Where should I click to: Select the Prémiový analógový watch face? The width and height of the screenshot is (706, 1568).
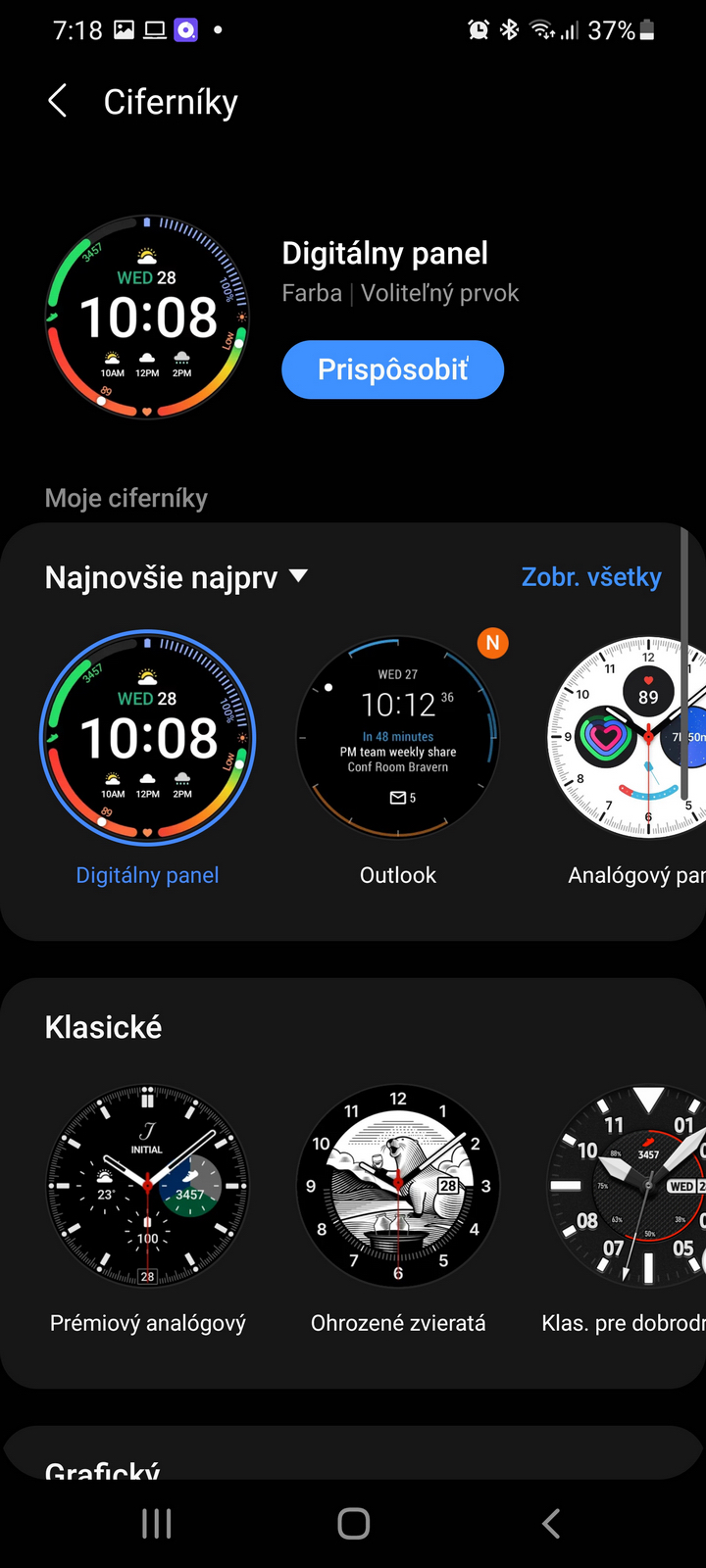147,1186
